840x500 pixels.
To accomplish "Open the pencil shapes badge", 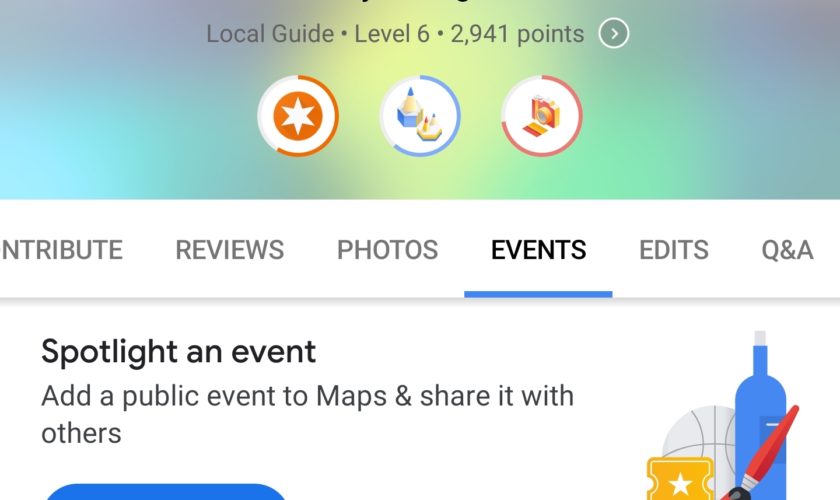I will (x=420, y=117).
